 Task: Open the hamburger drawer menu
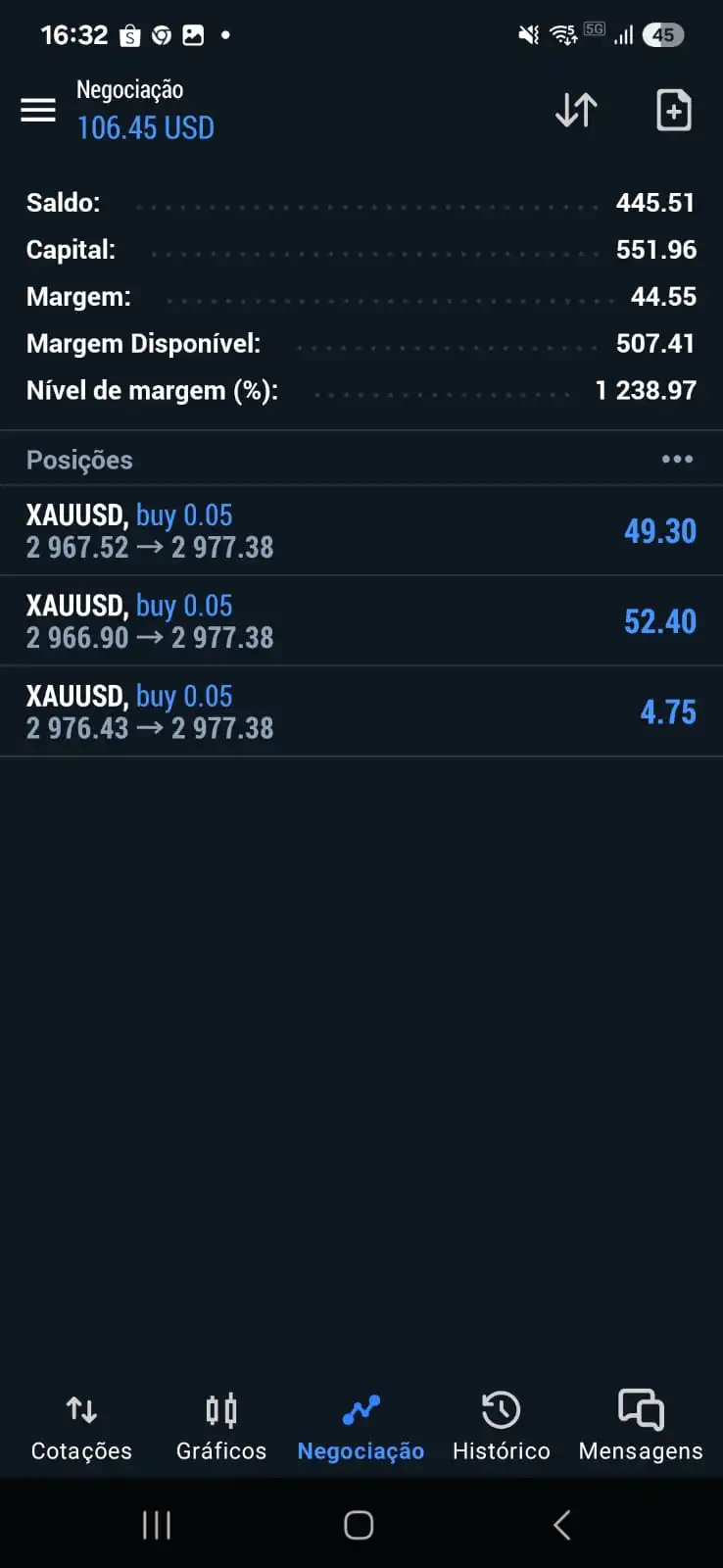pos(38,110)
